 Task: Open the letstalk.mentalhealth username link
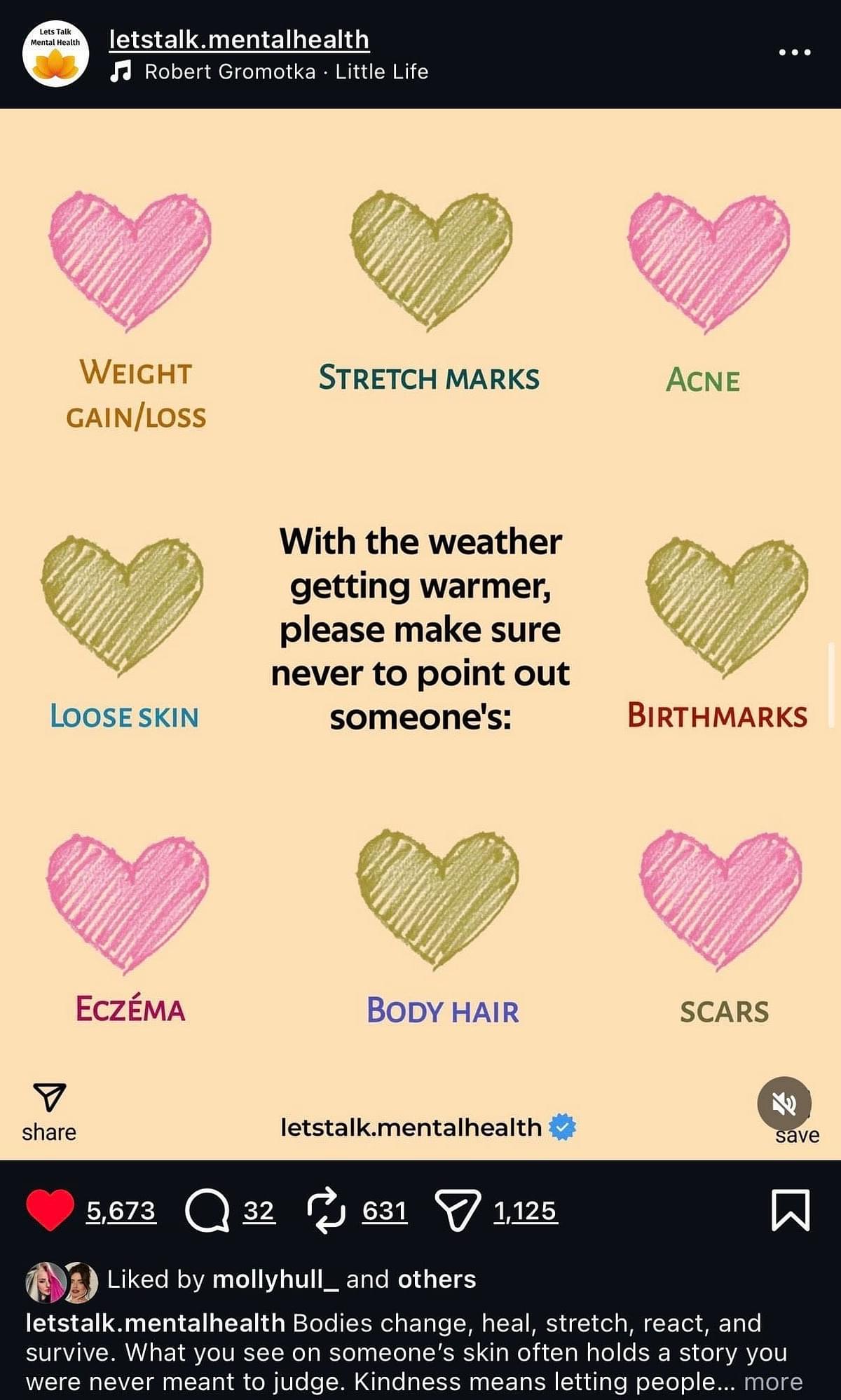[x=239, y=39]
